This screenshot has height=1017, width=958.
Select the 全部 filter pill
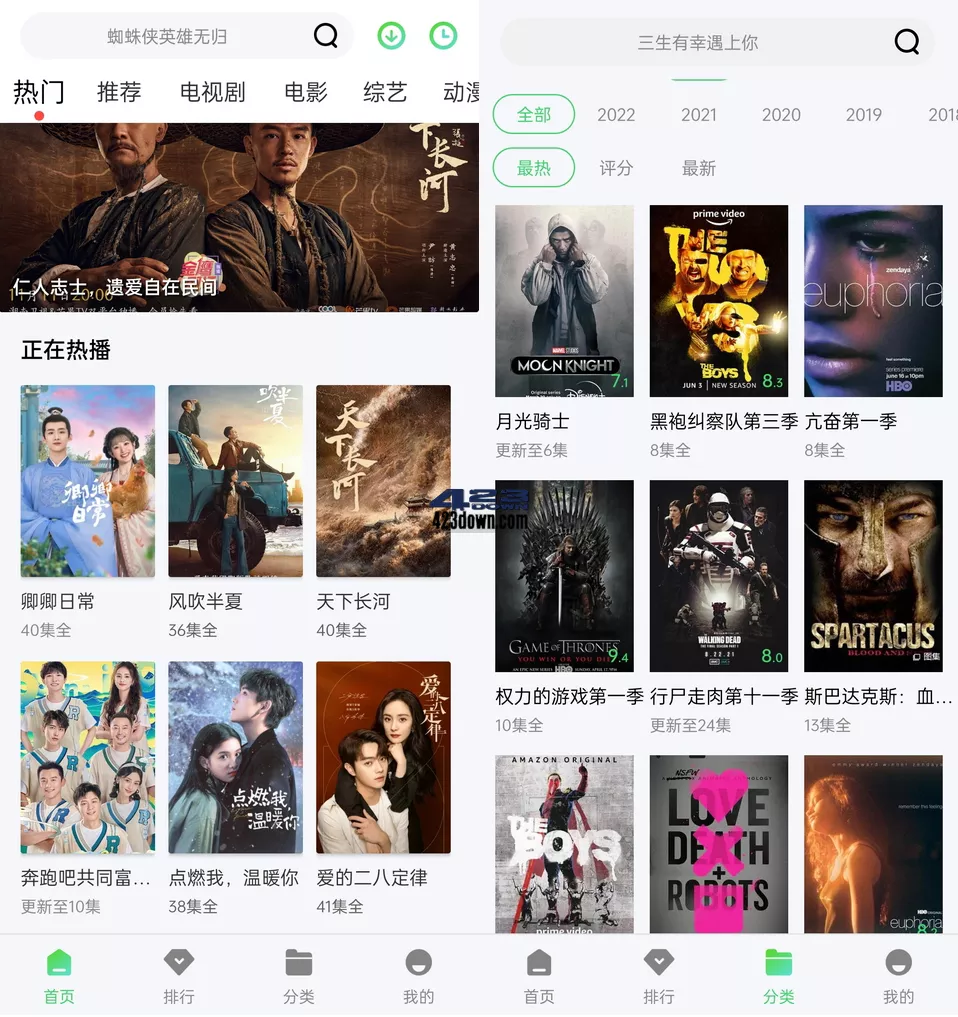[534, 114]
